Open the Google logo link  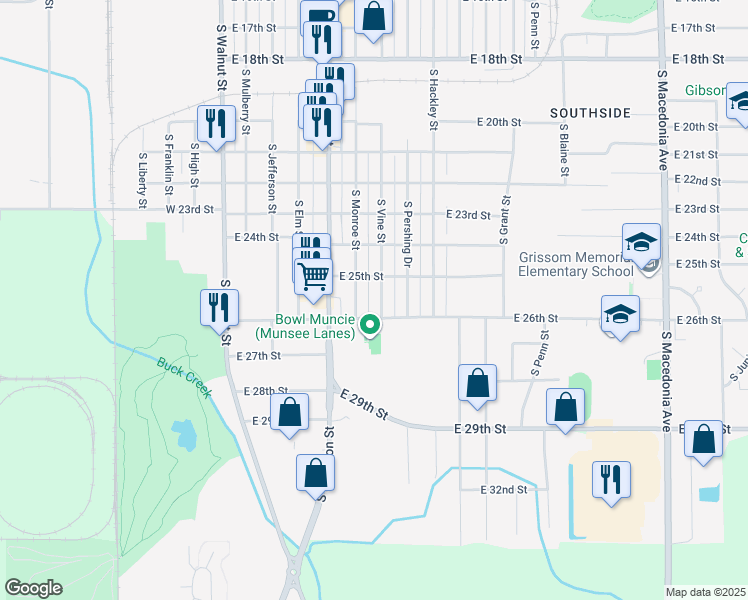tap(33, 588)
